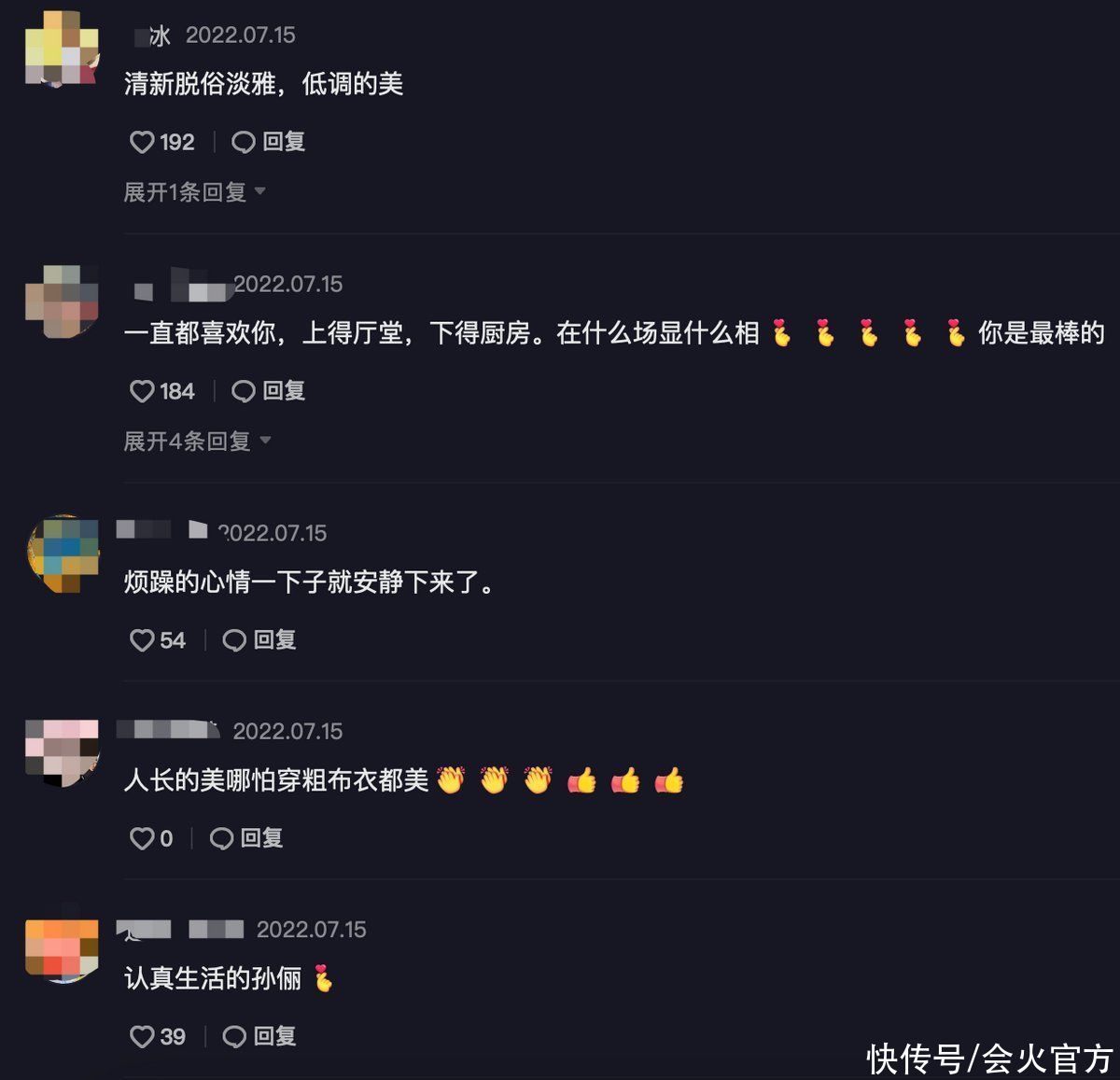This screenshot has width=1120, height=1080.
Task: Expand '展开4条回复' replies
Action: coord(196,441)
